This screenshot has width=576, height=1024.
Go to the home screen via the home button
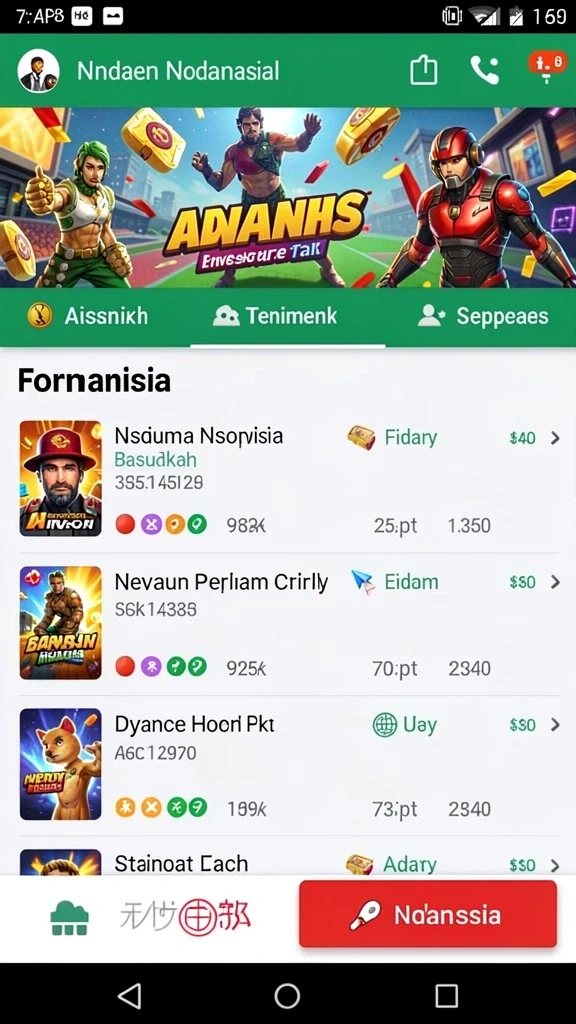[287, 996]
